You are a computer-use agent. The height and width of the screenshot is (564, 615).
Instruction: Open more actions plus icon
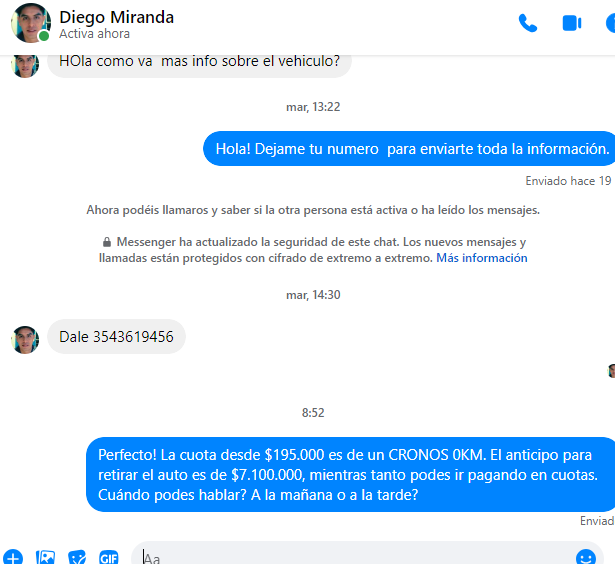point(13,557)
